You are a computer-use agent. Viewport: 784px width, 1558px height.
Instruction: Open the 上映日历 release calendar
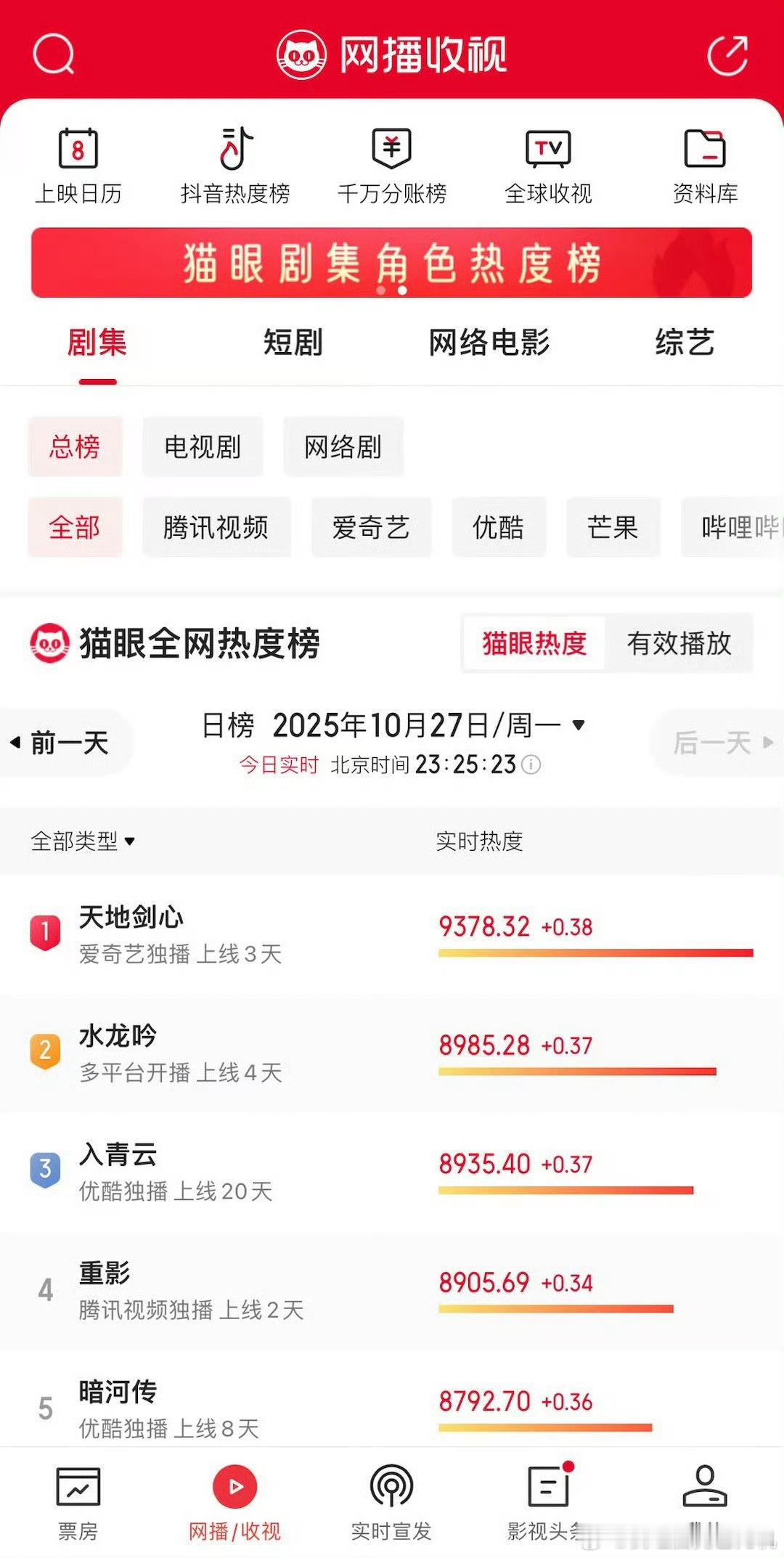(79, 163)
